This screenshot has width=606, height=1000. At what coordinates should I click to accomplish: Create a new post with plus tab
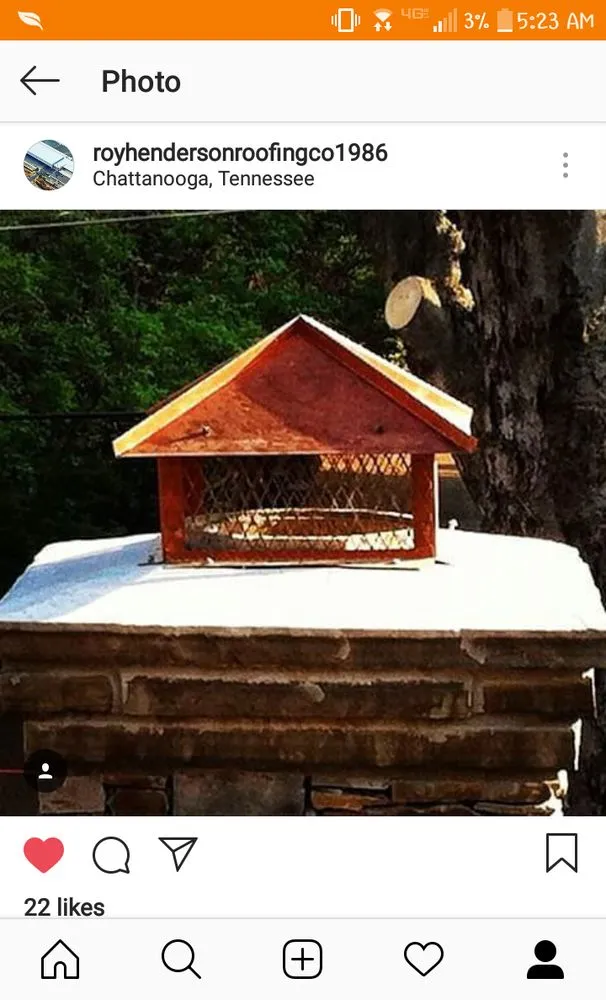[302, 960]
